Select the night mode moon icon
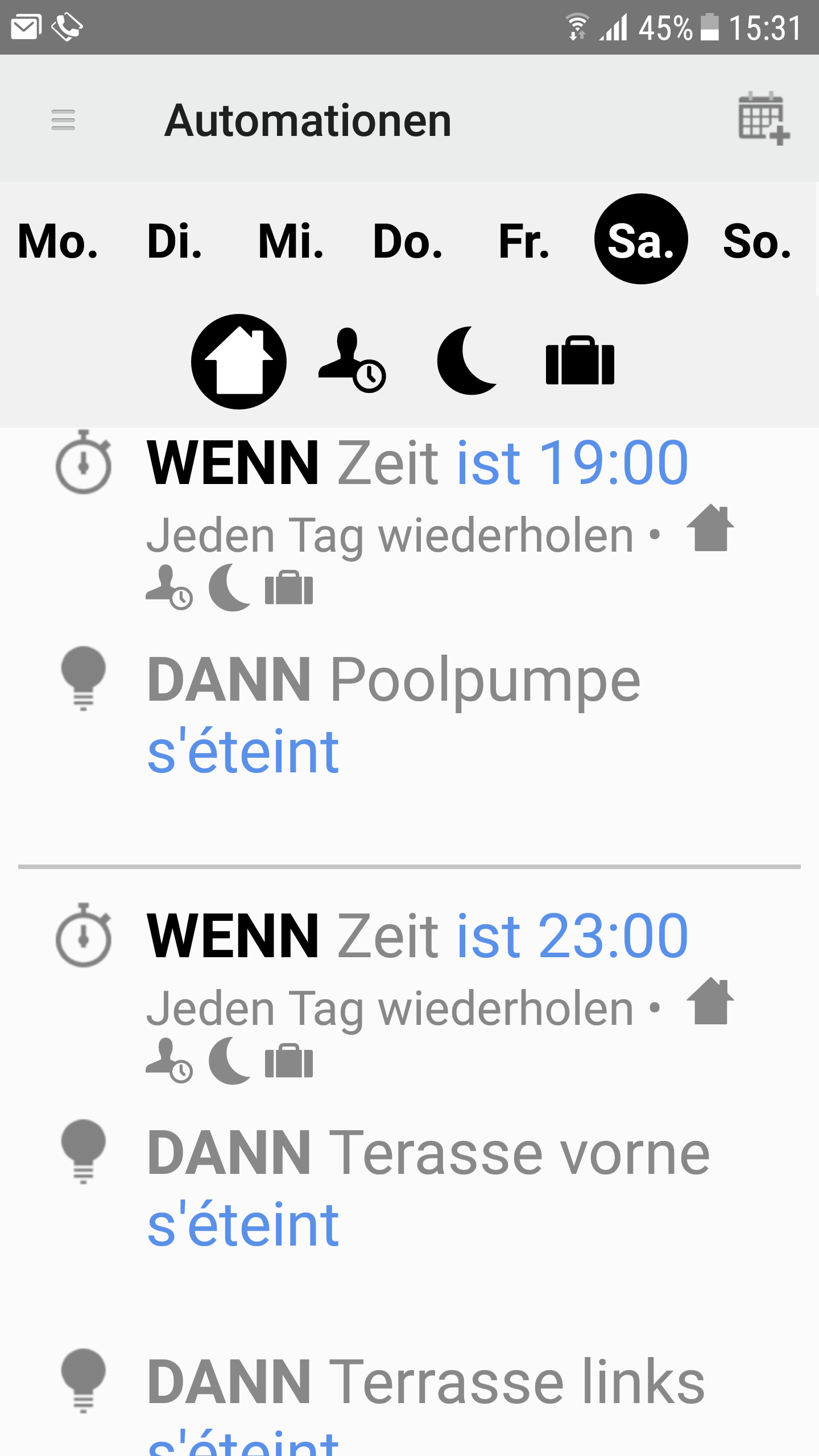Viewport: 819px width, 1456px height. coord(468,361)
